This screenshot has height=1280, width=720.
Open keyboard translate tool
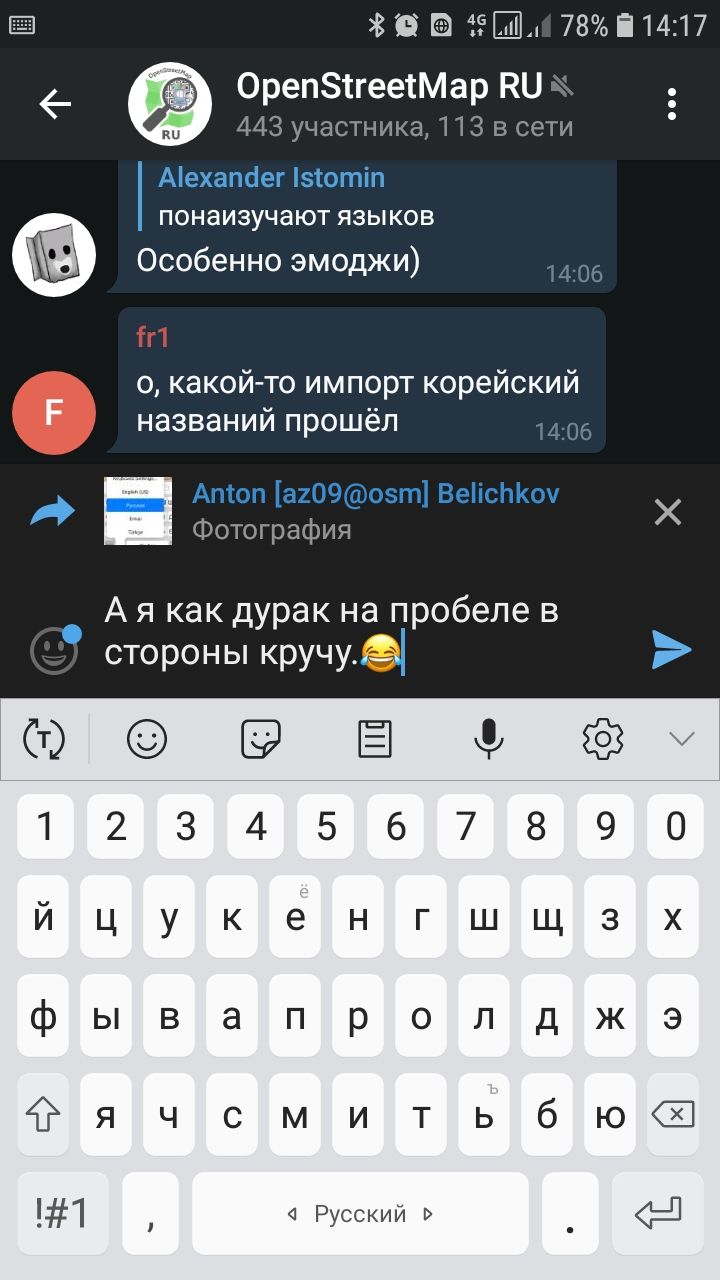(x=43, y=740)
